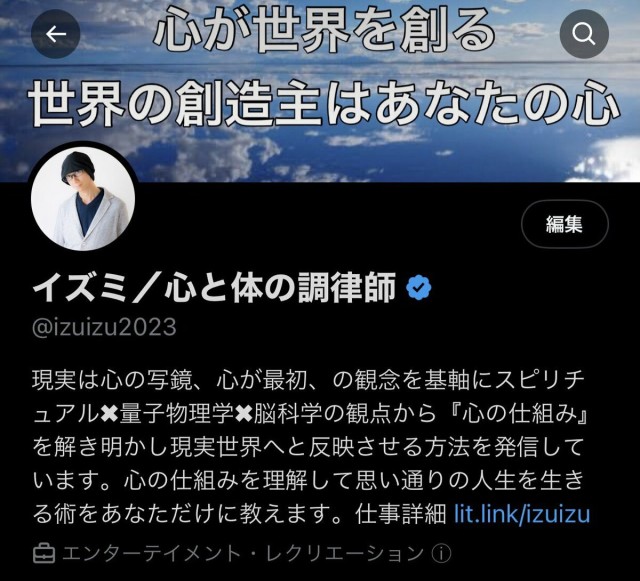Open the lit.link/izuizu link
This screenshot has height=581, width=640.
(522, 514)
